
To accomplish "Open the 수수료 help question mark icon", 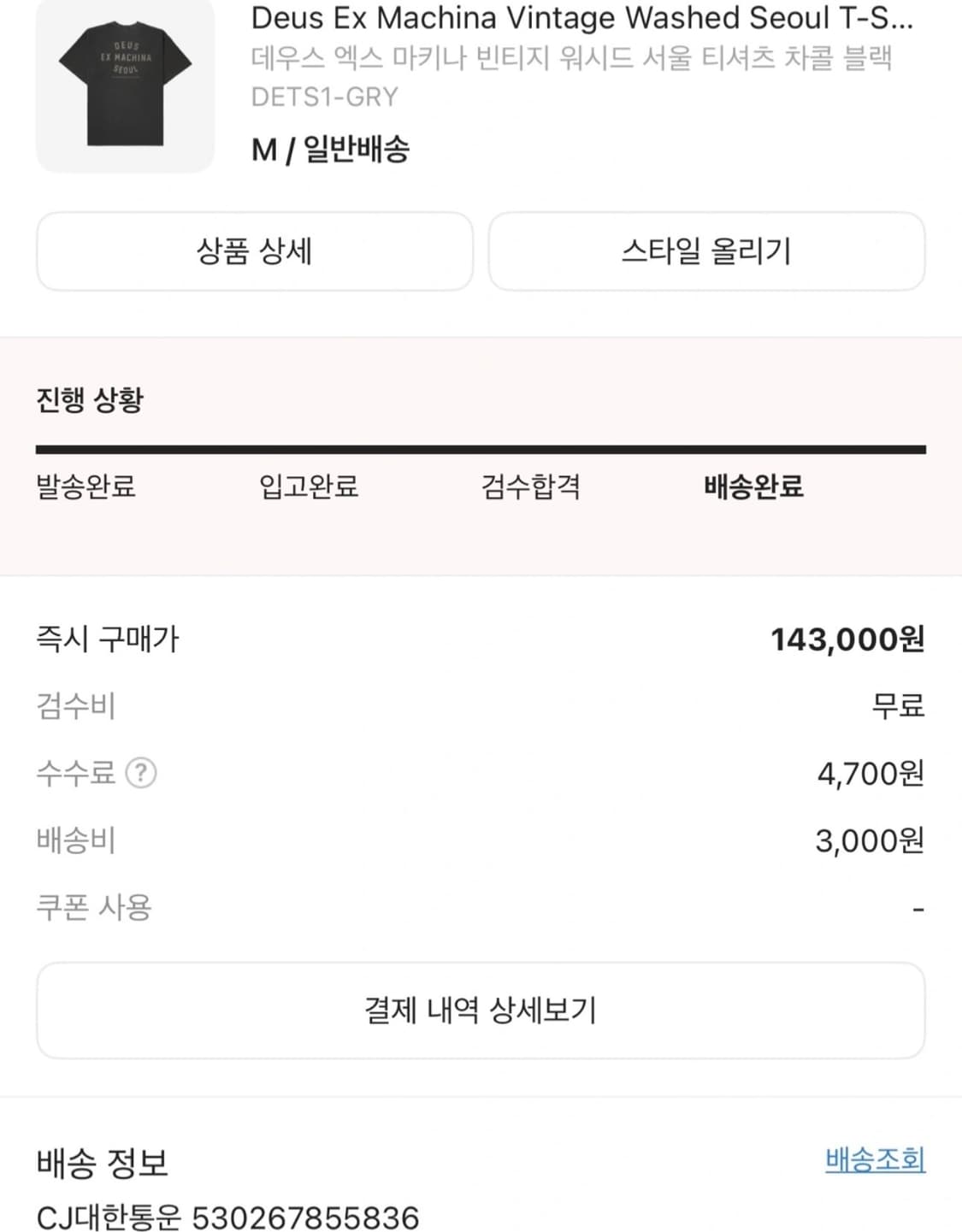I will (142, 773).
